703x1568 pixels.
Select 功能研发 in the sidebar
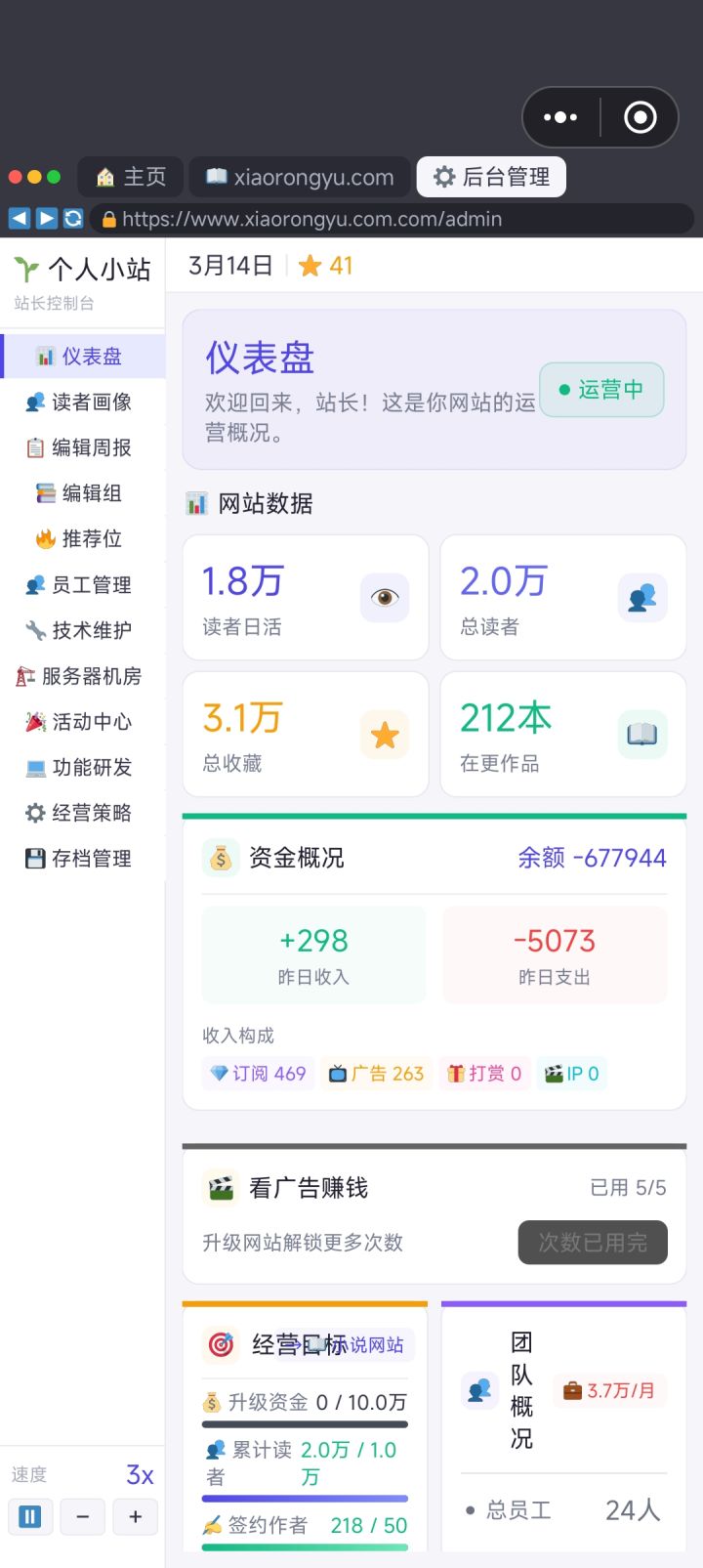coord(83,767)
